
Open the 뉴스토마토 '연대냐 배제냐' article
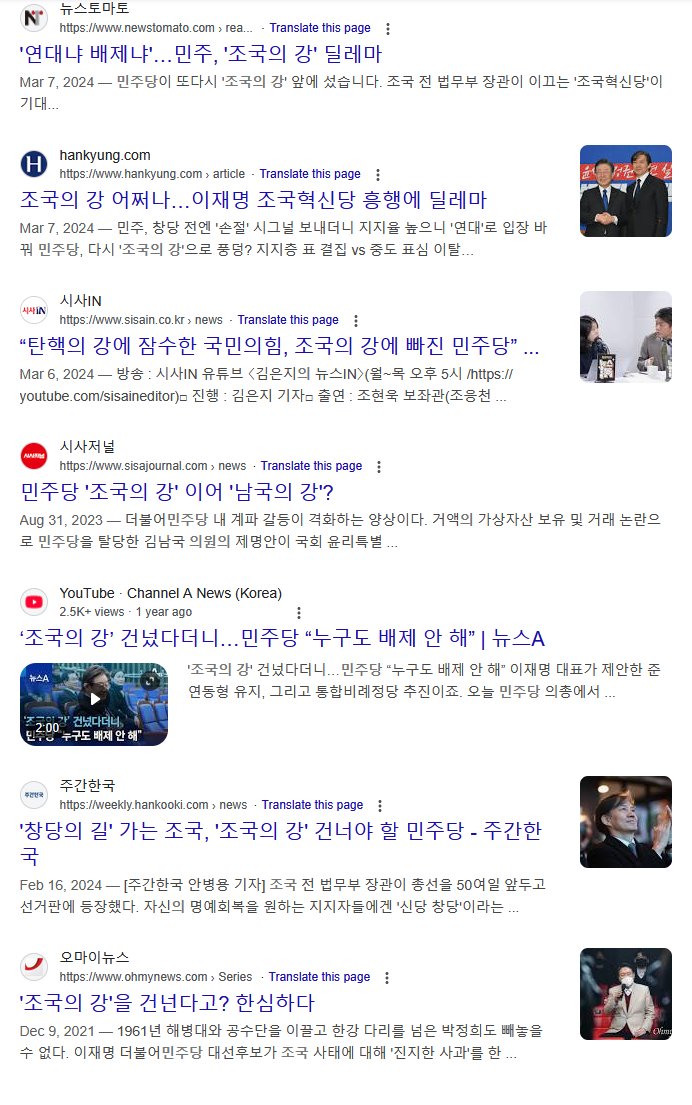(x=200, y=54)
